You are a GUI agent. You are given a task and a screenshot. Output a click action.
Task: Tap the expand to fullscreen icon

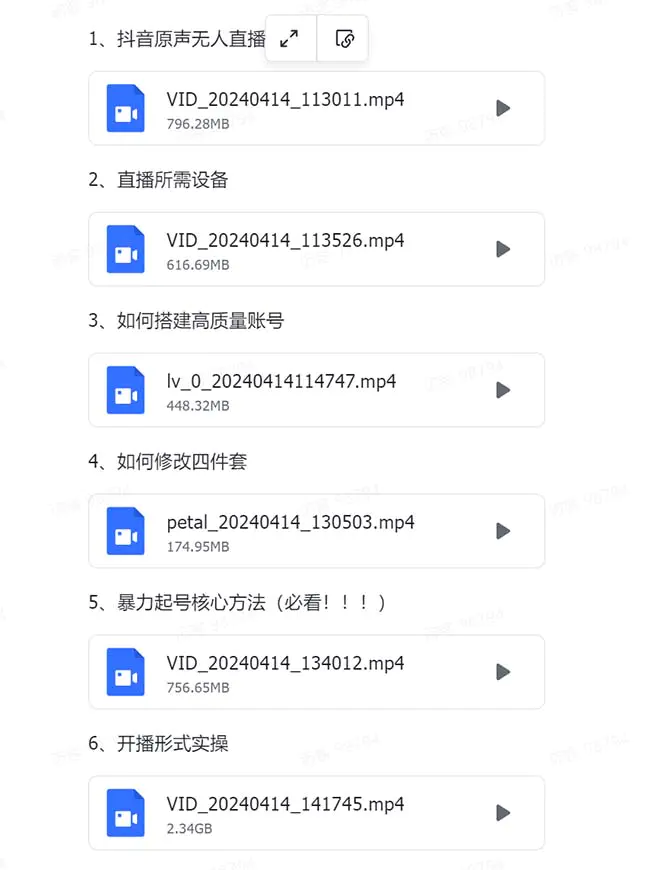pyautogui.click(x=290, y=39)
